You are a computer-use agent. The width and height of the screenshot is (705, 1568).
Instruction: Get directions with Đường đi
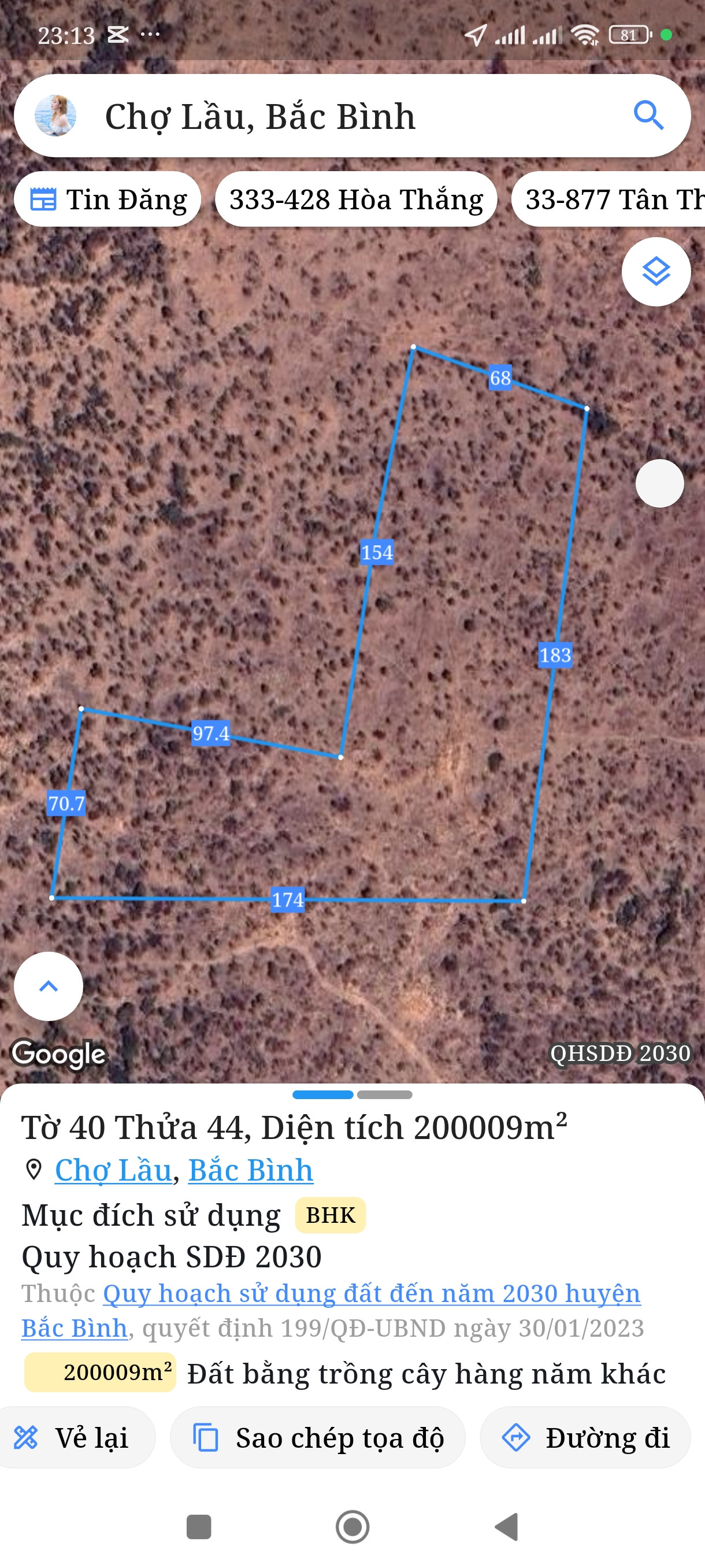[x=585, y=1438]
